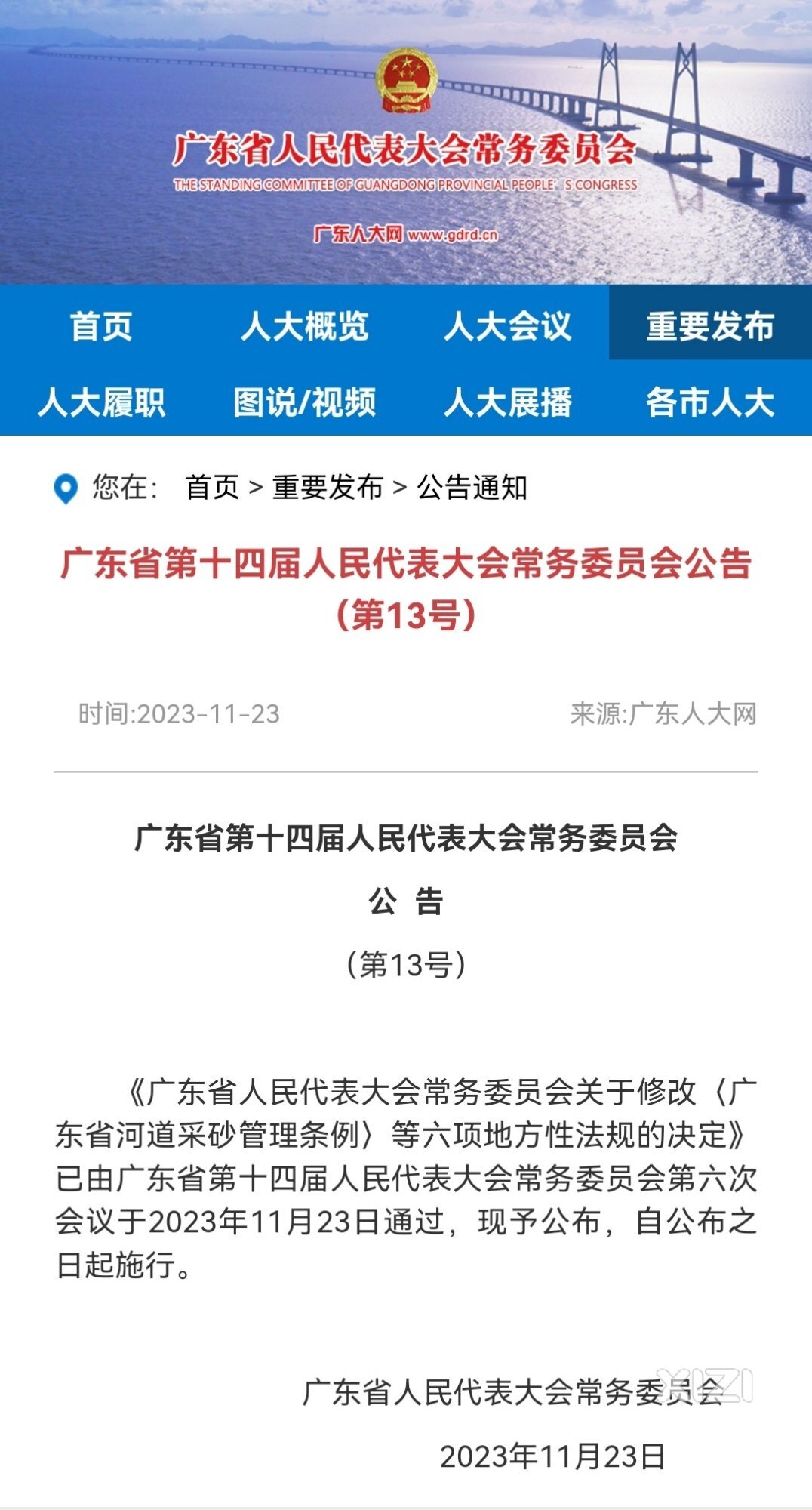Viewport: 812px width, 1510px height.
Task: Open 公告通知 breadcrumb link
Action: pos(472,488)
